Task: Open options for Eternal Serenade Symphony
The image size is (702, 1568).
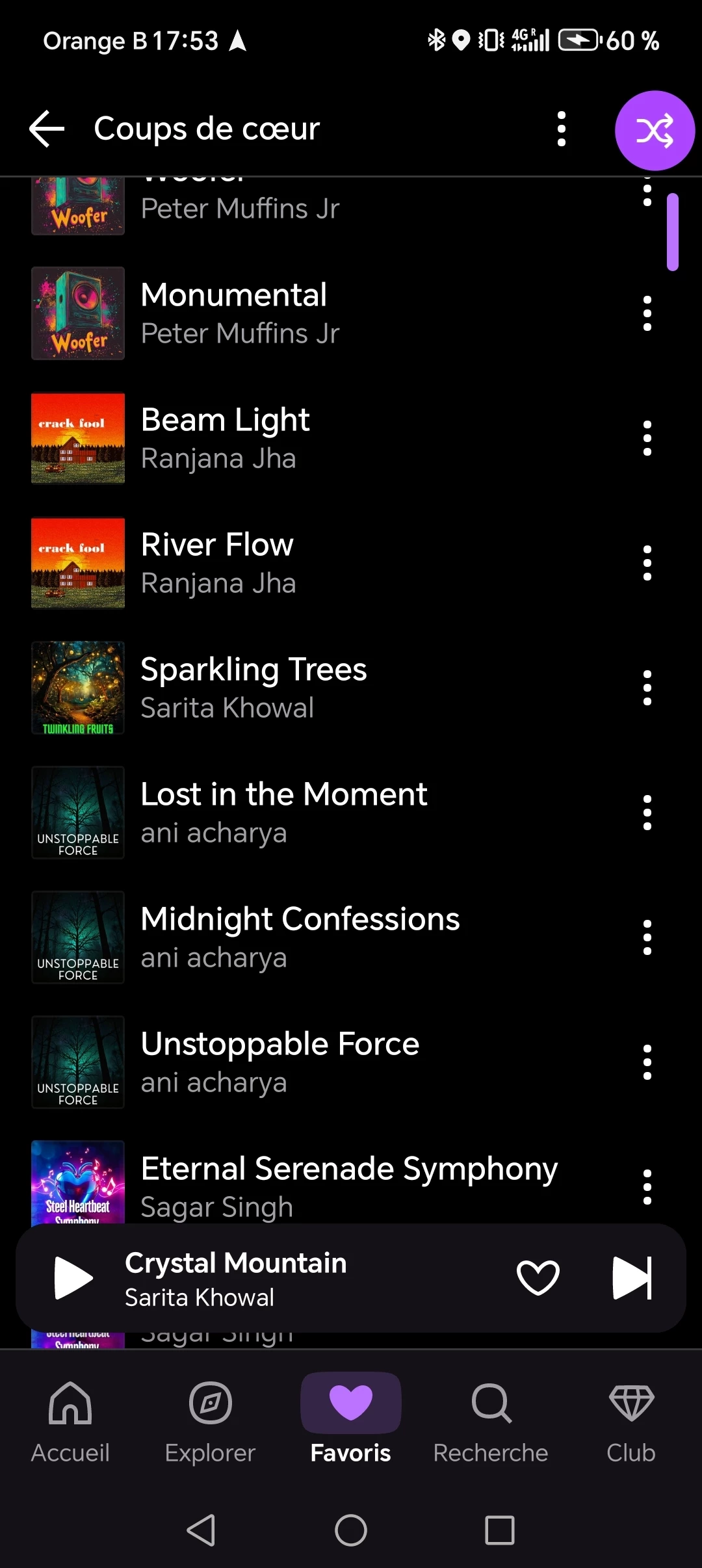Action: tap(647, 1187)
